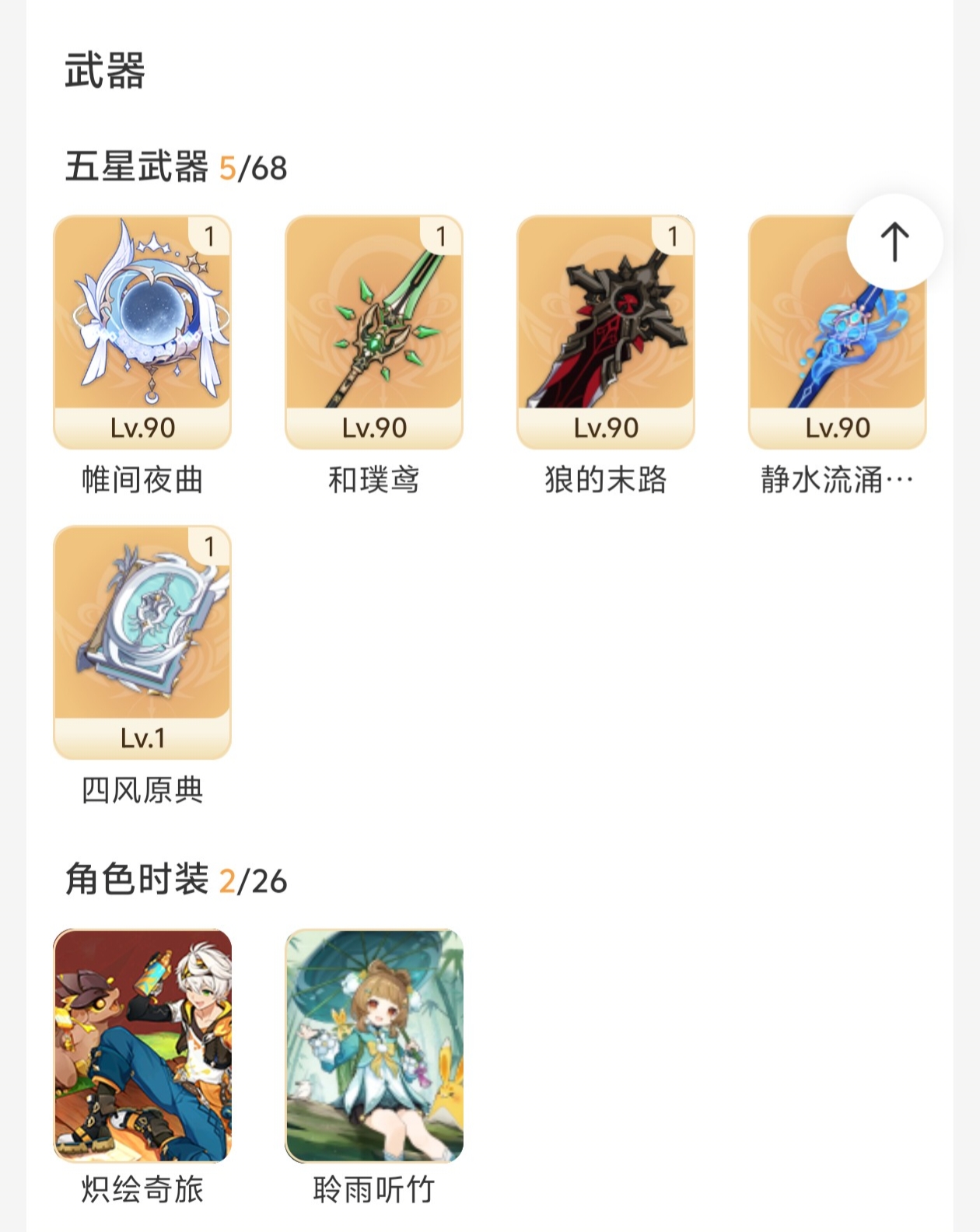Image resolution: width=980 pixels, height=1232 pixels.
Task: Open the 和璞鸢 weapon card
Action: (374, 332)
